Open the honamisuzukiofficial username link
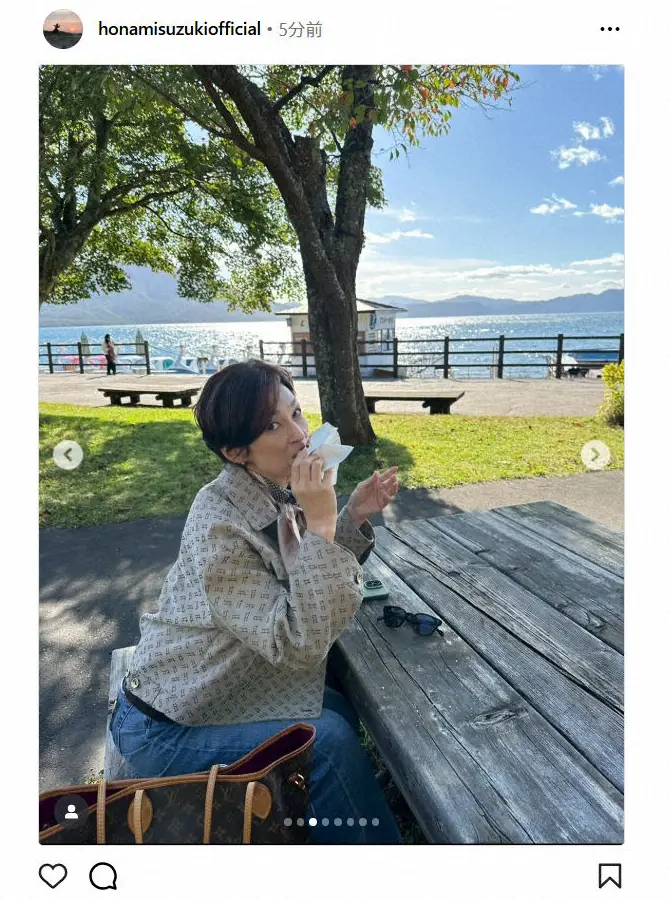Viewport: 670px width, 900px height. [x=179, y=29]
